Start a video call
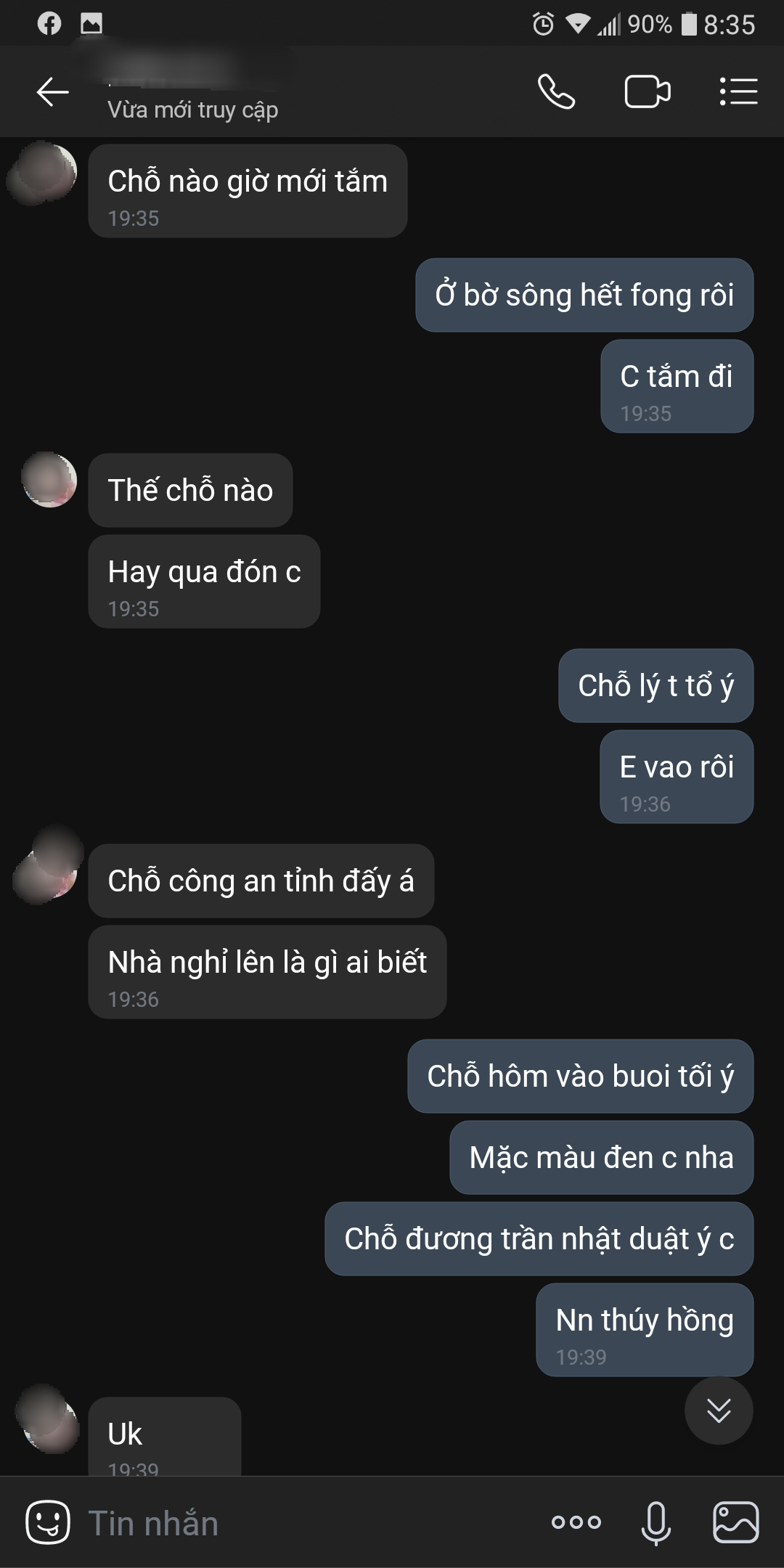This screenshot has width=784, height=1568. [647, 92]
